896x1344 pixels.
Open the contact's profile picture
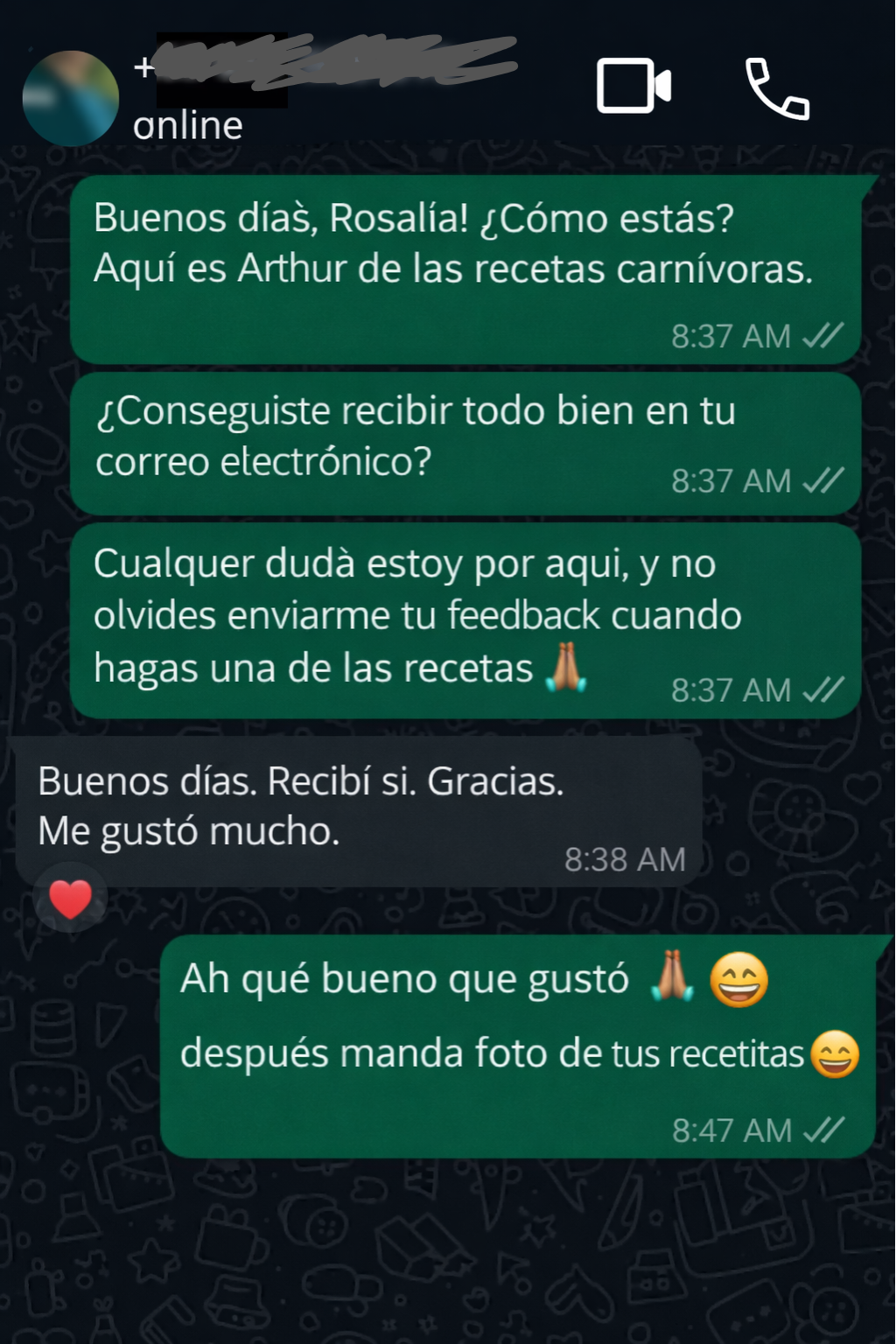click(x=70, y=98)
